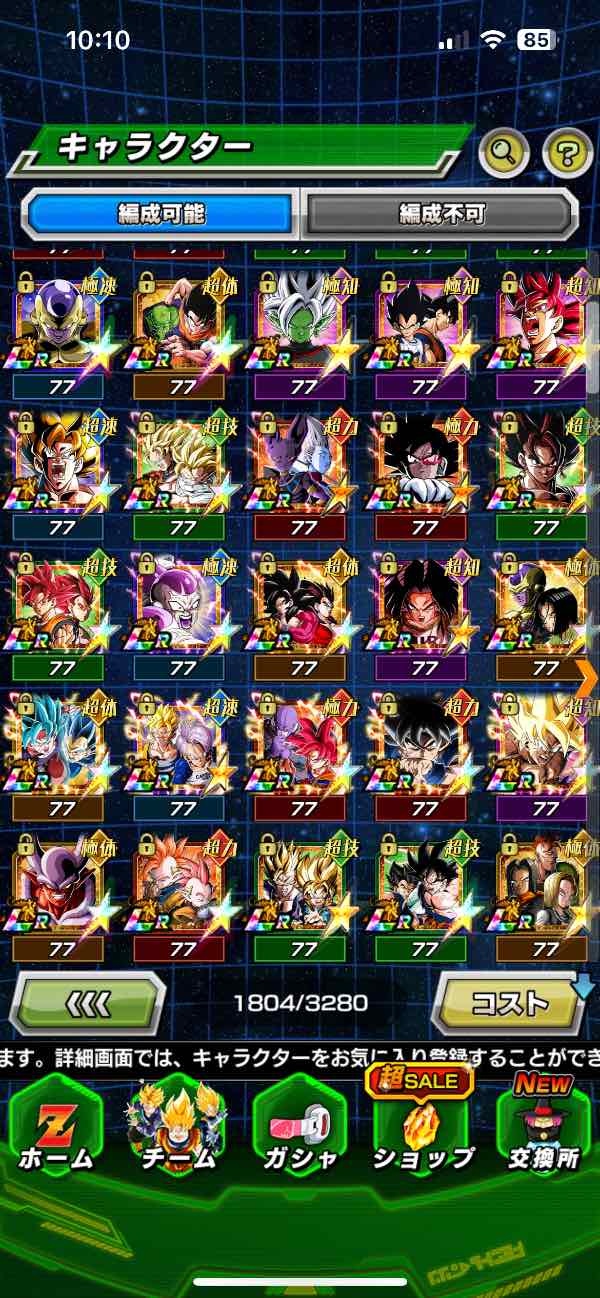This screenshot has height=1298, width=600.
Task: Go back with the triple-arrow button
Action: click(x=88, y=1001)
